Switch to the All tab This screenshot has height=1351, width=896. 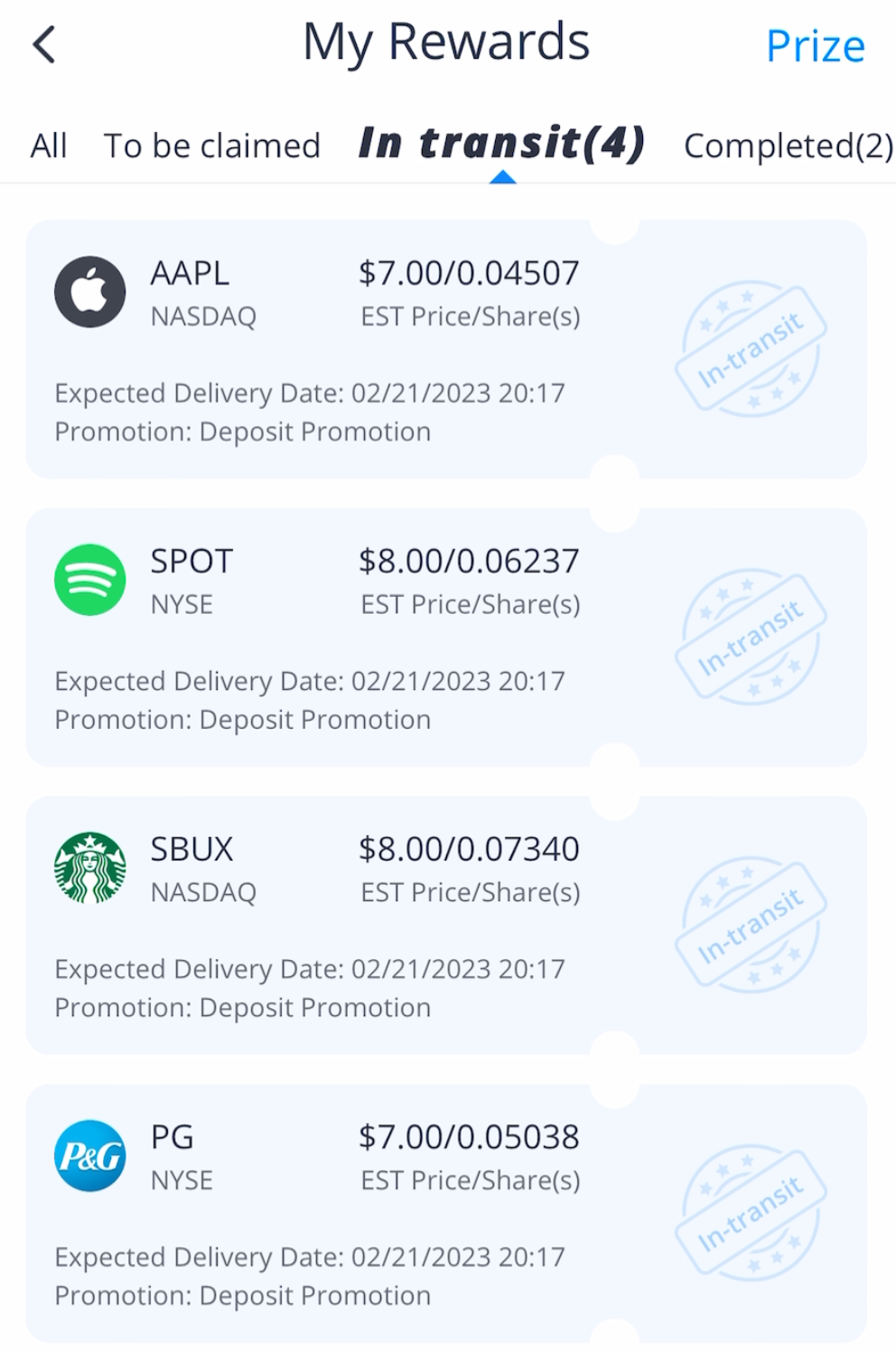(49, 145)
